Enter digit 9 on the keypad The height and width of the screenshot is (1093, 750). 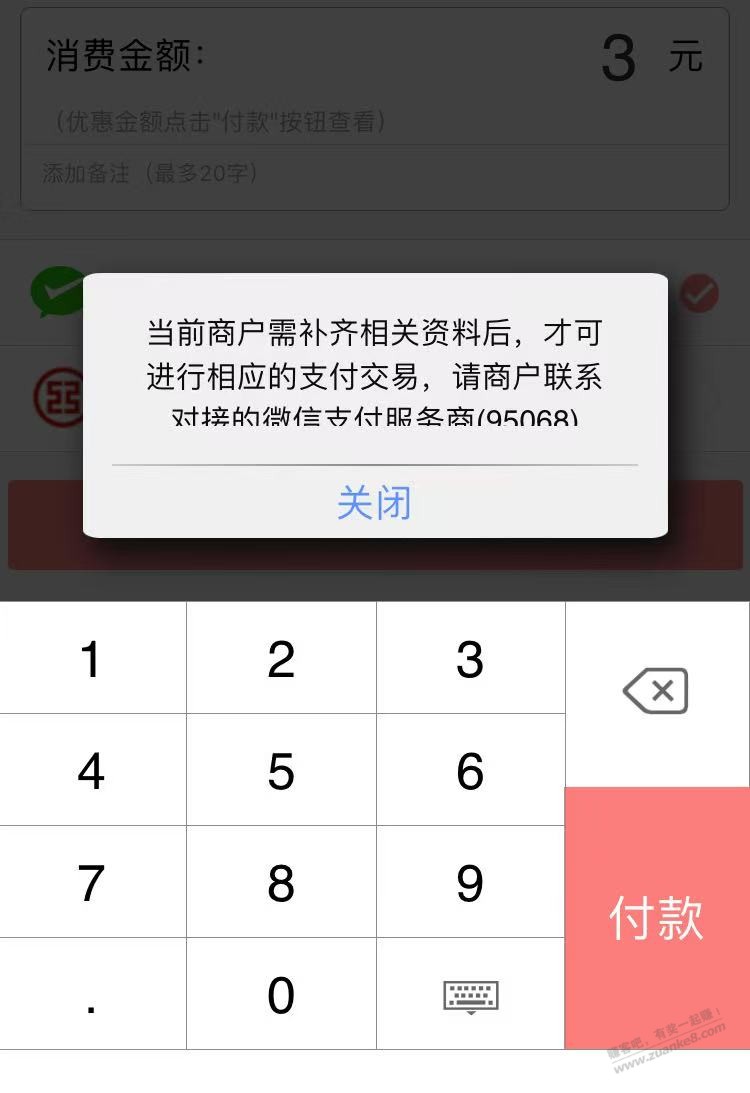(x=470, y=883)
